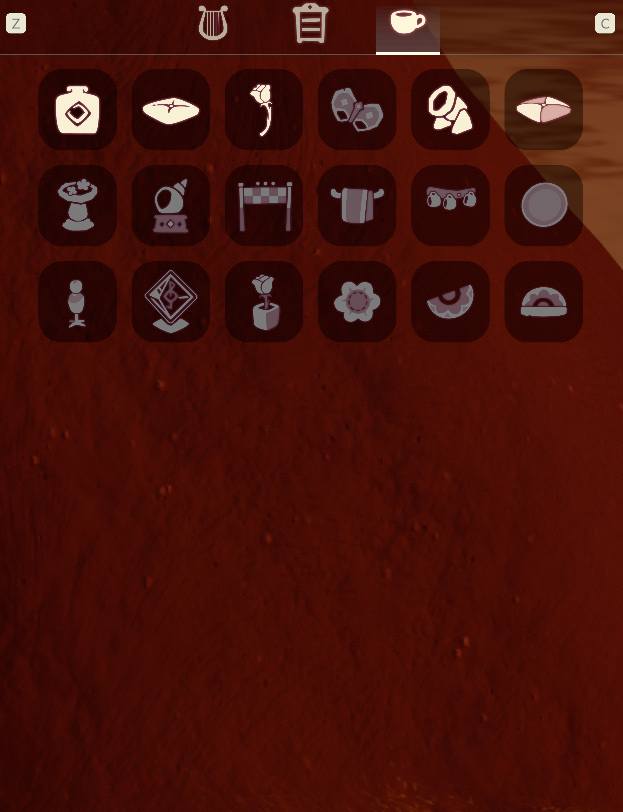This screenshot has height=812, width=623.
Task: Select the butterfly item
Action: [x=357, y=110]
